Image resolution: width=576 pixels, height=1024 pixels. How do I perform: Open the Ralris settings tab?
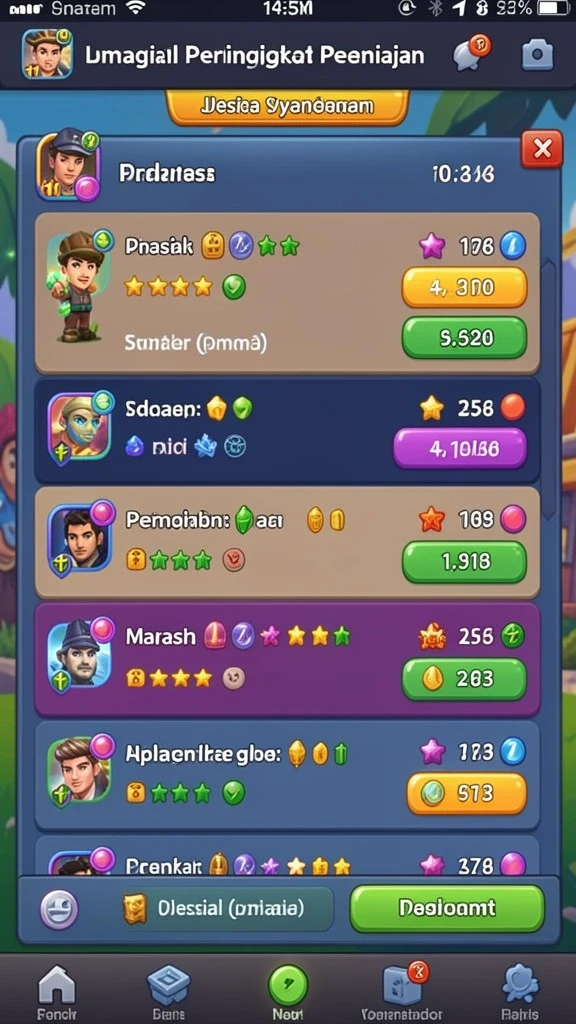(x=520, y=992)
